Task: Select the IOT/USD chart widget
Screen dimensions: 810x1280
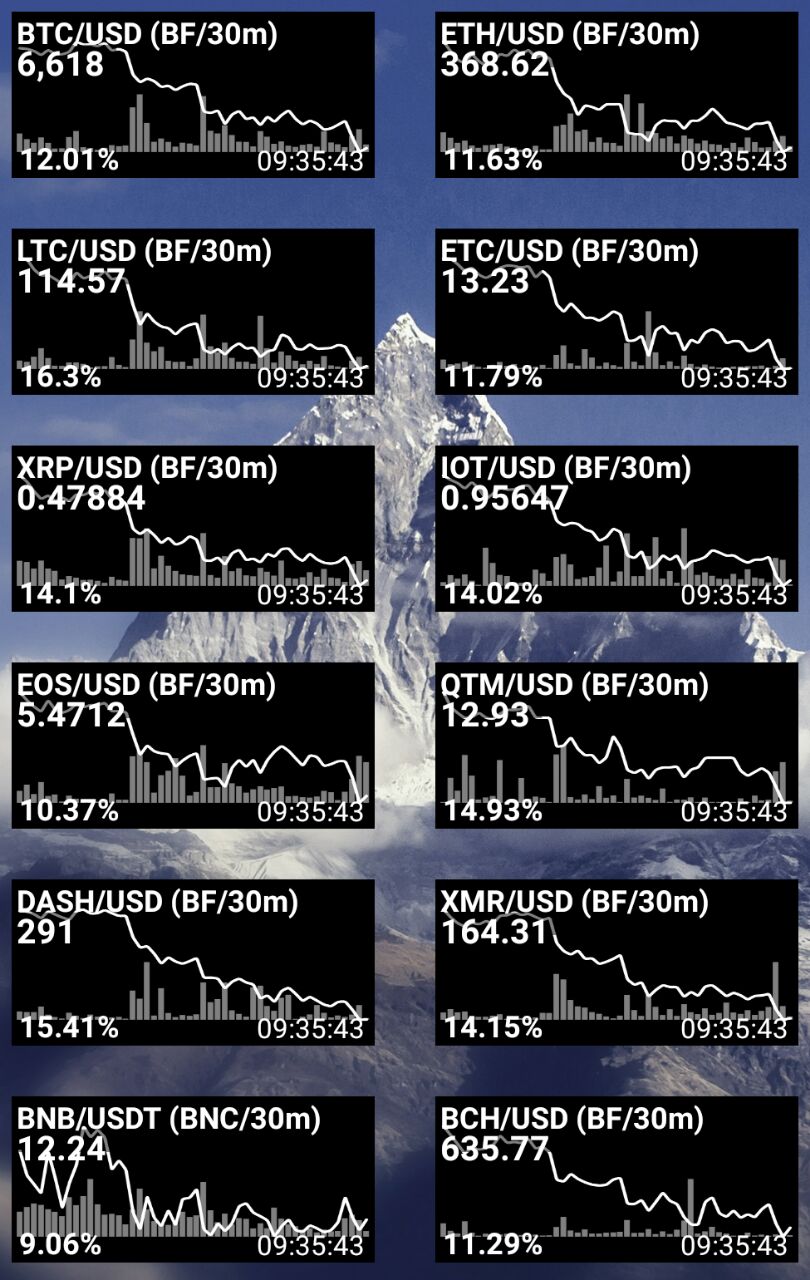Action: [x=616, y=529]
